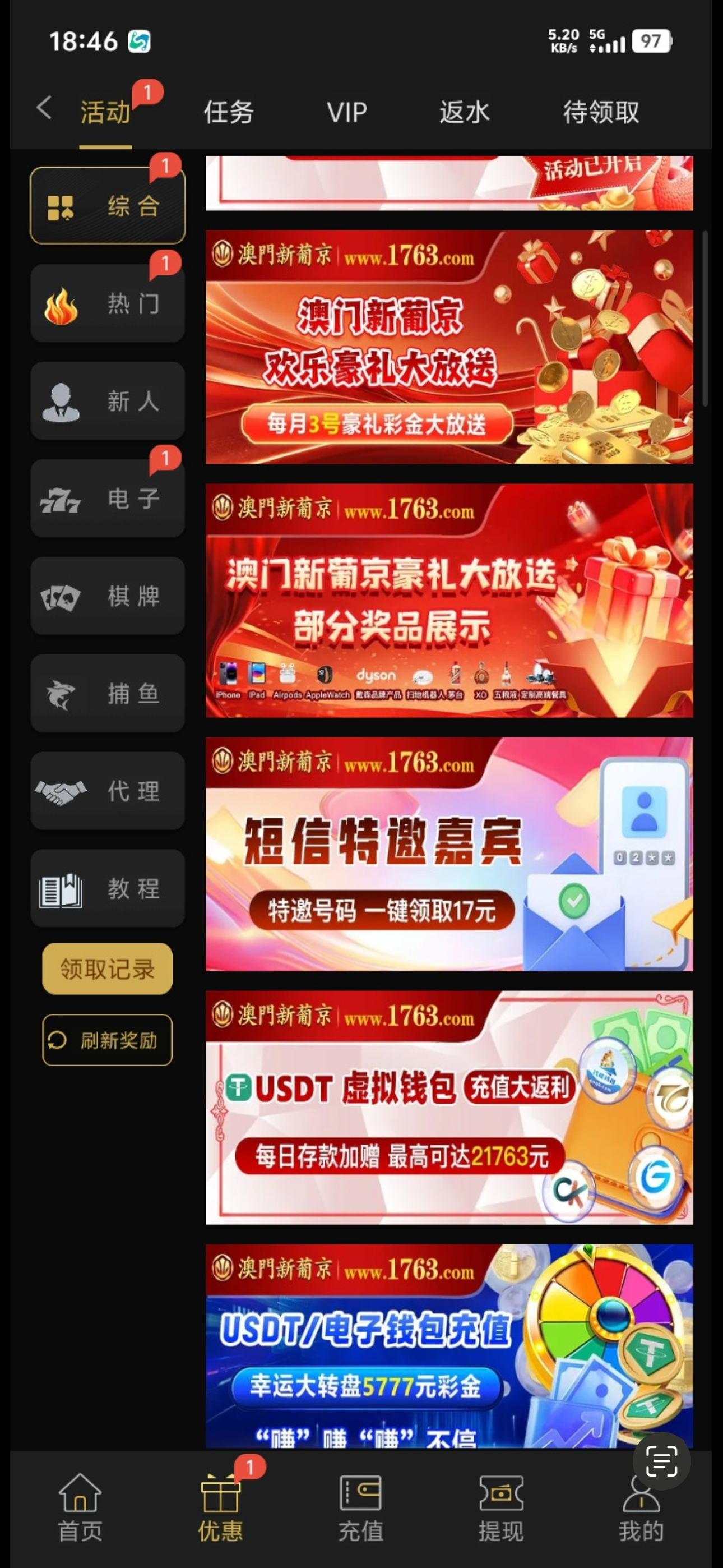Screen dimensions: 723x1568
Task: Select the 代理 category
Action: coord(108,790)
